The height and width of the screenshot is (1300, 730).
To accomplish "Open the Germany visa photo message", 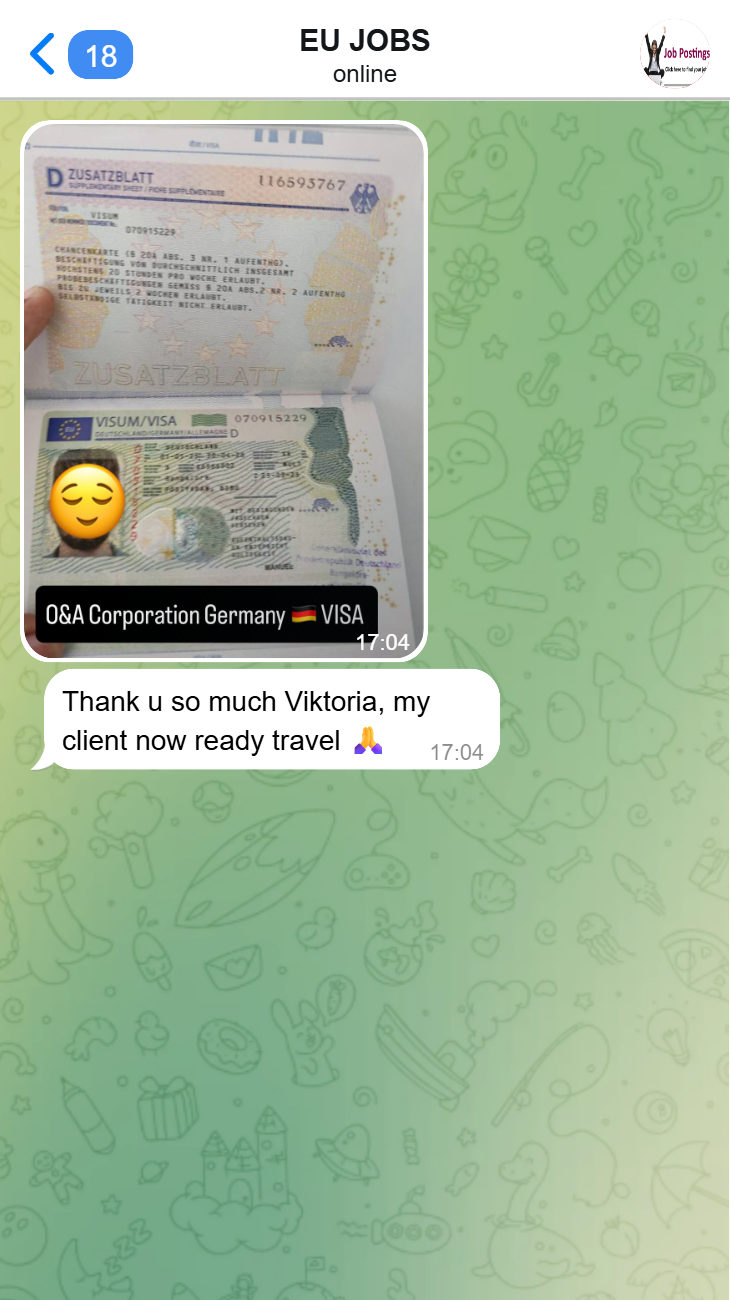I will coord(224,390).
